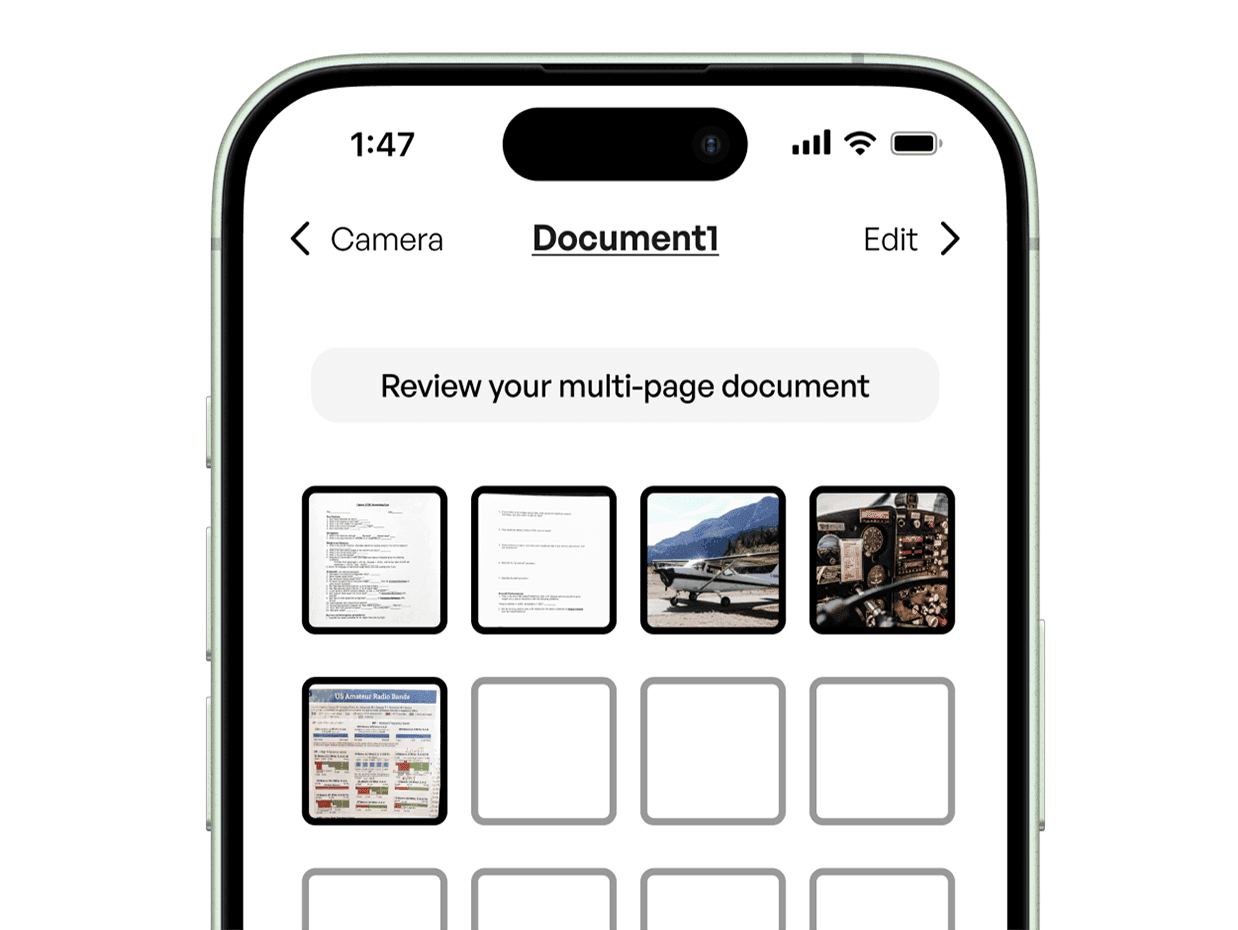1238x930 pixels.
Task: Go back to the Camera
Action: click(x=367, y=240)
